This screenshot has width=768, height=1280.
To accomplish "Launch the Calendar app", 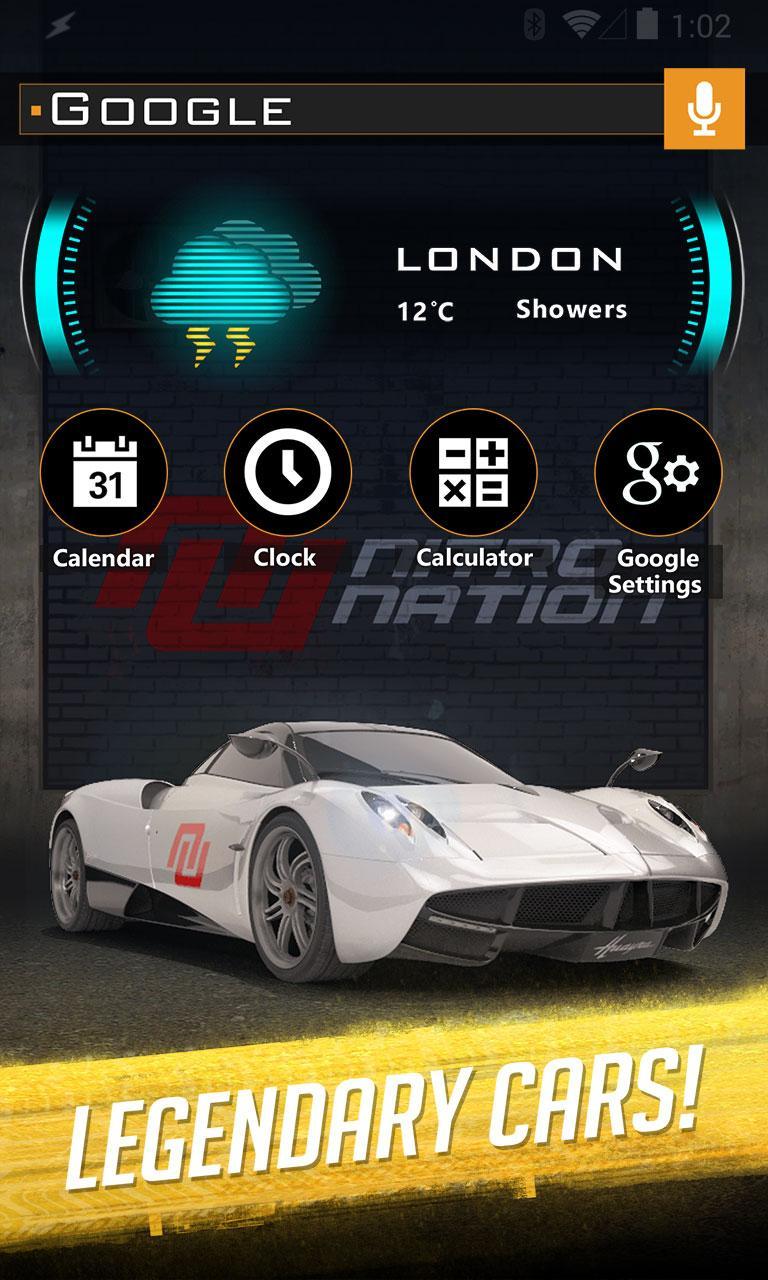I will point(104,473).
